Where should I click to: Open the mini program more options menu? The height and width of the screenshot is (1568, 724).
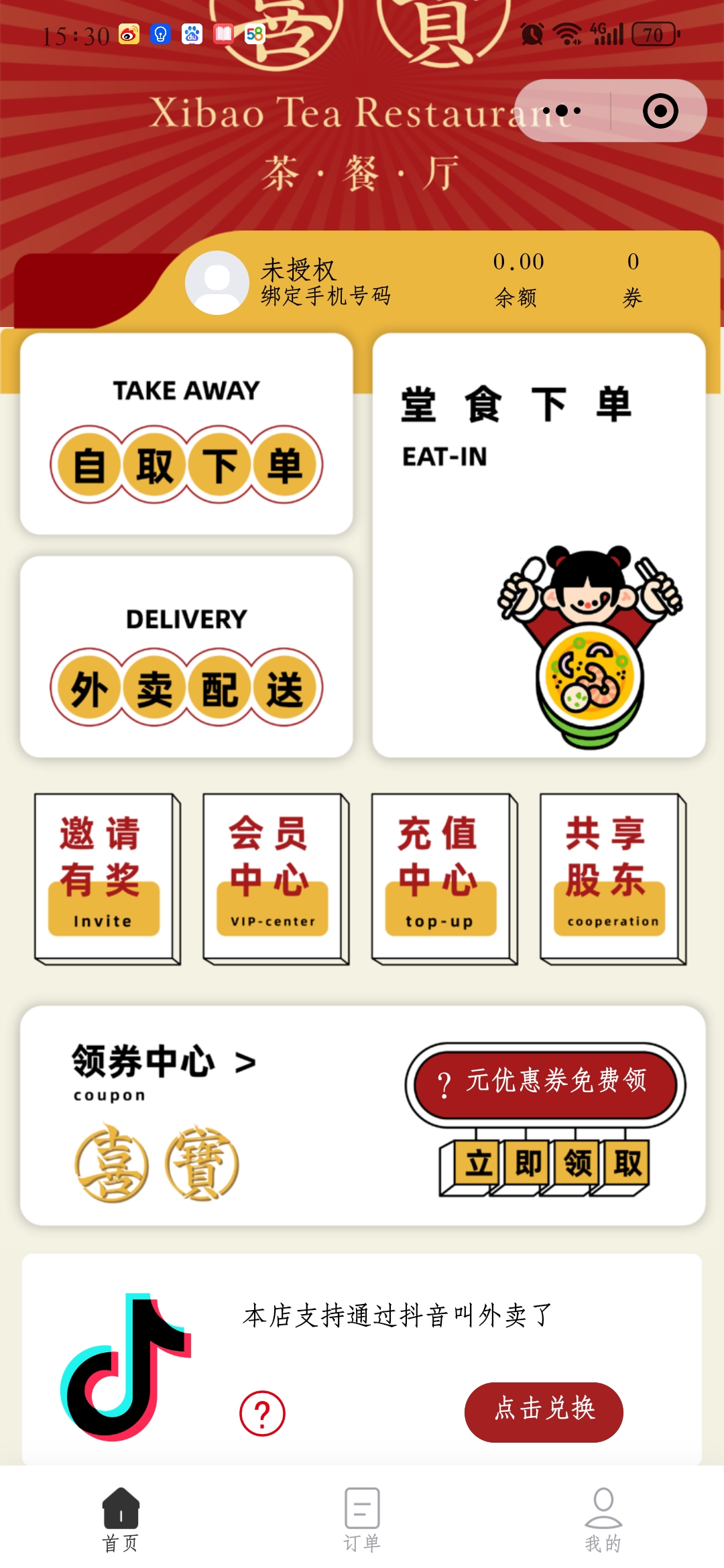(x=562, y=111)
